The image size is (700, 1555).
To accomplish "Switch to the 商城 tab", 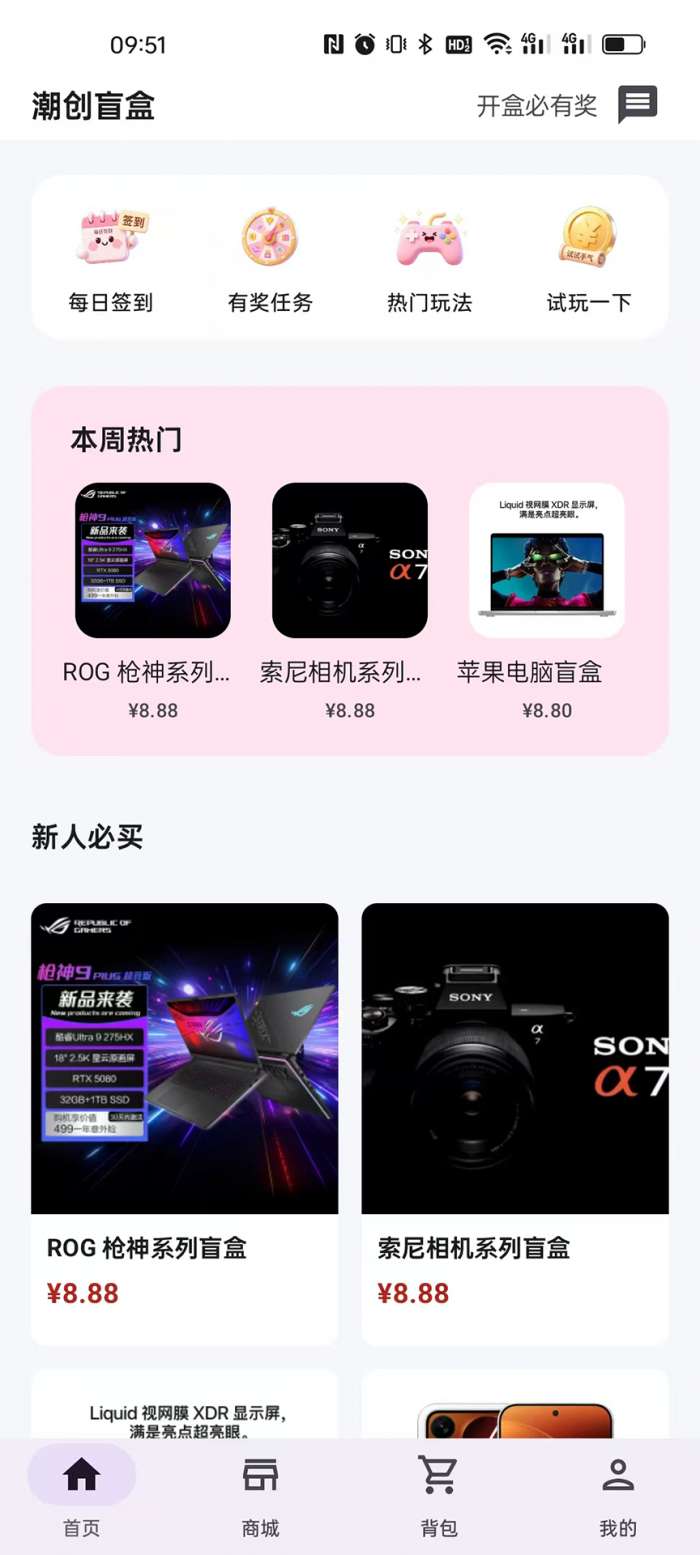I will 260,1496.
